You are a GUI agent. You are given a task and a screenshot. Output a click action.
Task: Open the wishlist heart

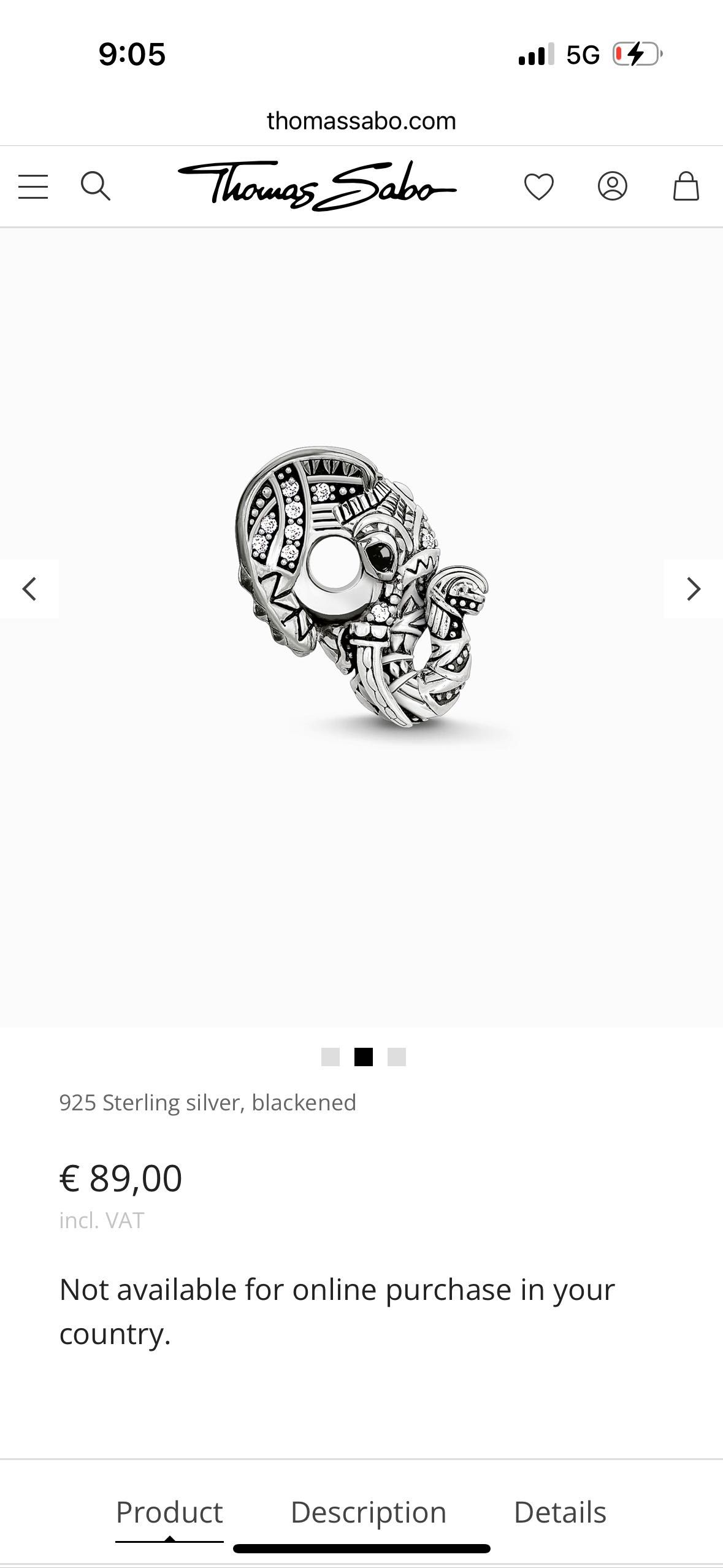pos(538,186)
